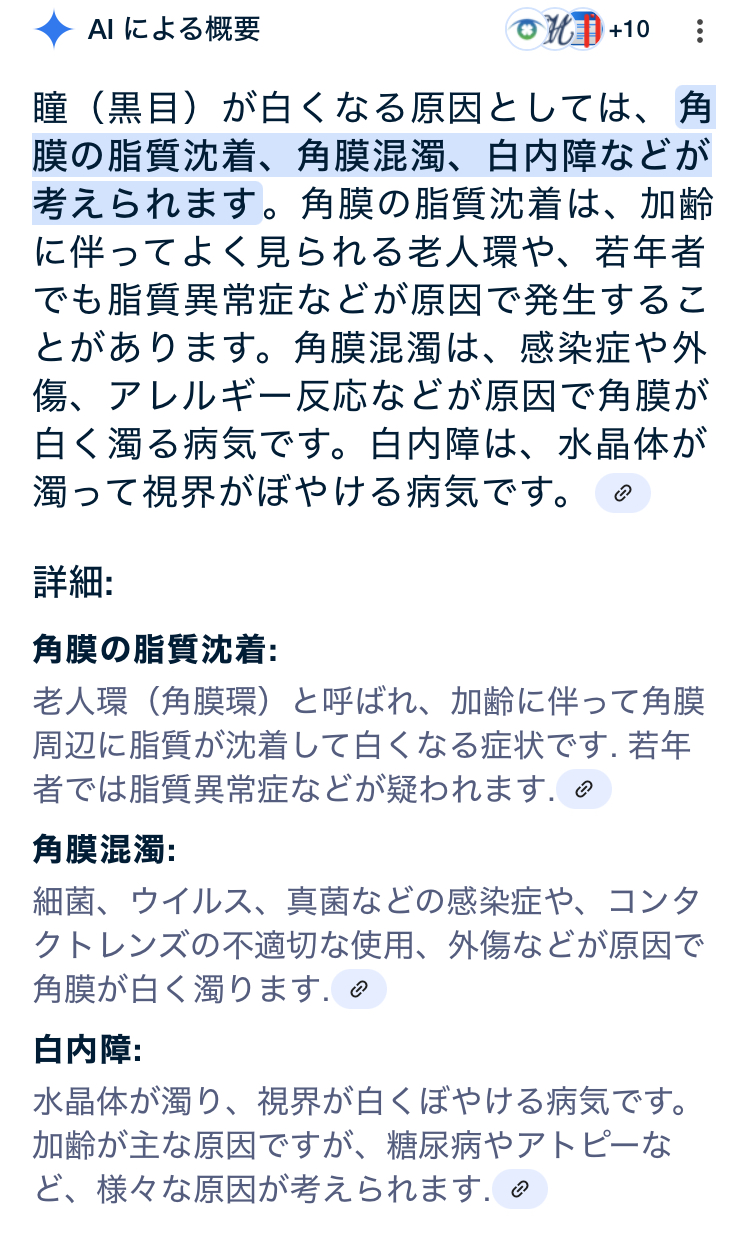Open source link under 角膜混濁 section
This screenshot has height=1247, width=750.
point(359,990)
